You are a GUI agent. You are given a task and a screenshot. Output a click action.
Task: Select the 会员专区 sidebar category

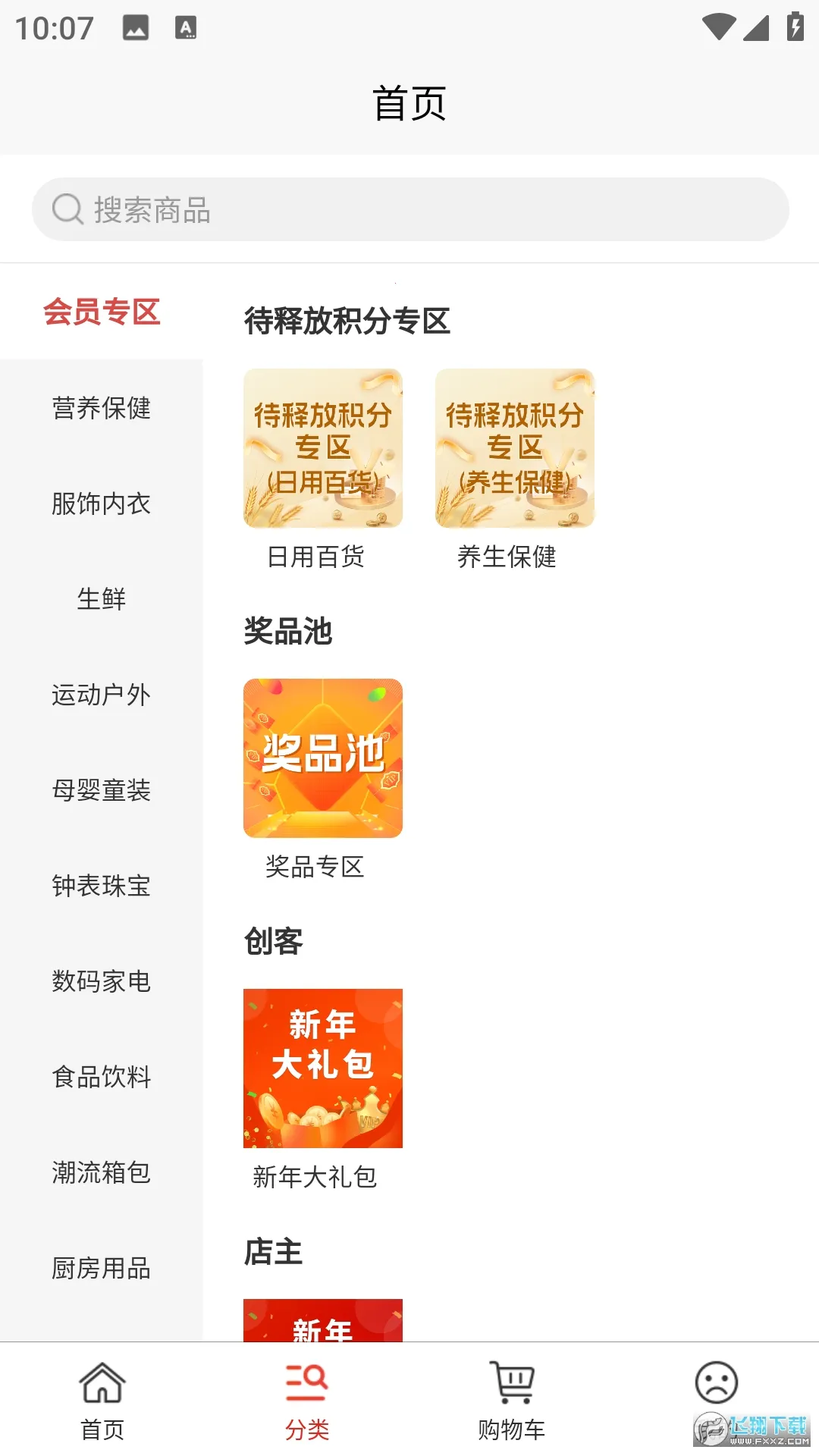[102, 312]
